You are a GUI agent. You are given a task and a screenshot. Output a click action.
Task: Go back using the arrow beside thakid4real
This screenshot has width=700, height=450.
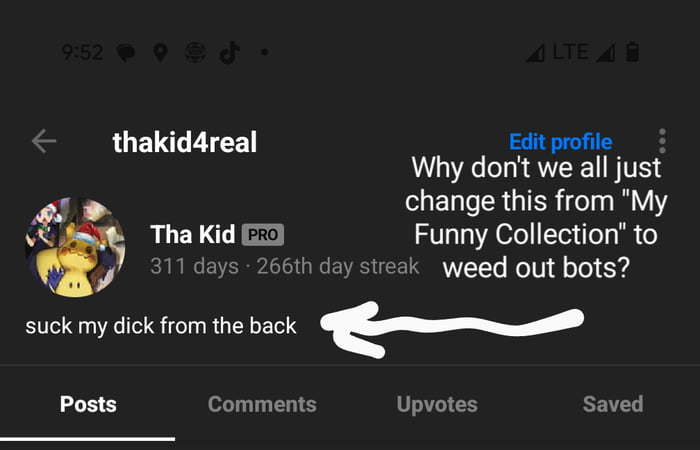43,142
